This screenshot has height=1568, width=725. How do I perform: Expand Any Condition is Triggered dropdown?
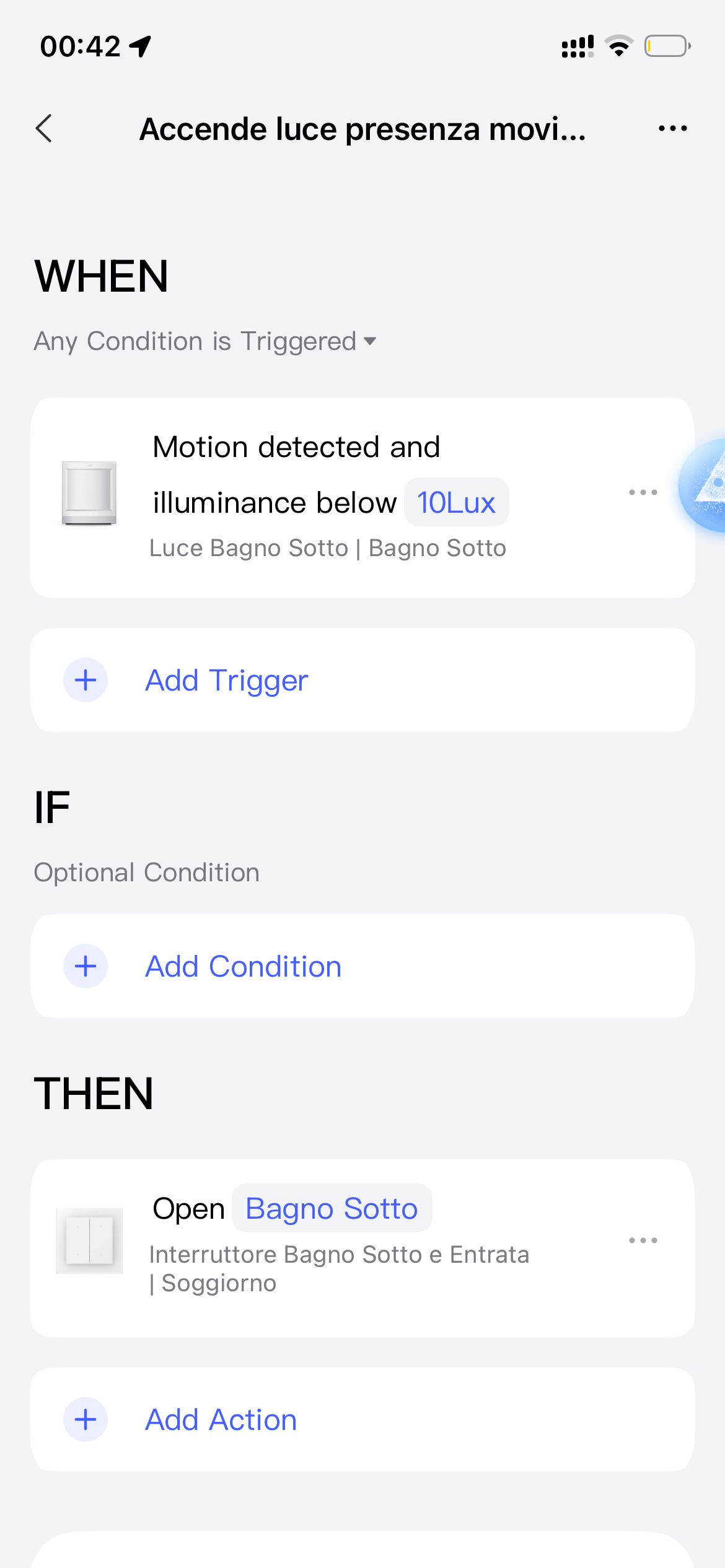205,341
